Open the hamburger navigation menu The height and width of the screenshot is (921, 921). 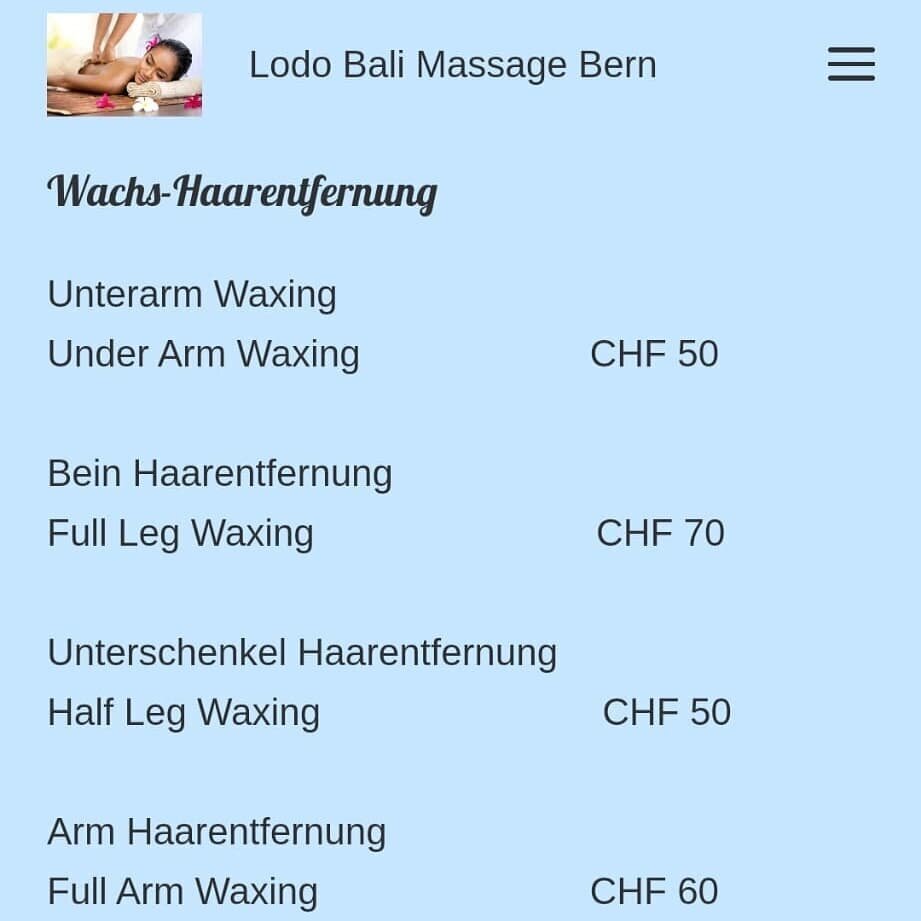pos(851,65)
